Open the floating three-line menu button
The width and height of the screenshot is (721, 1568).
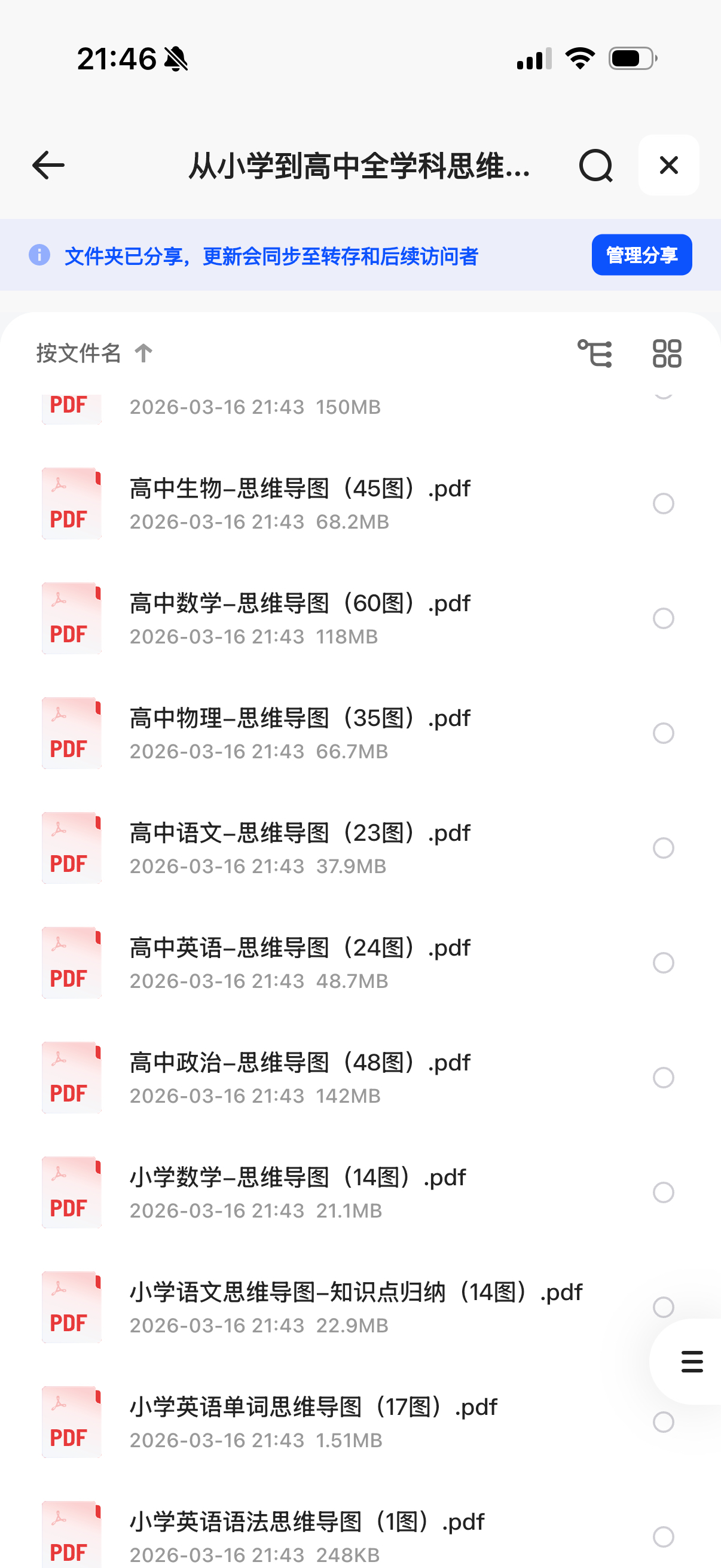click(x=692, y=1362)
